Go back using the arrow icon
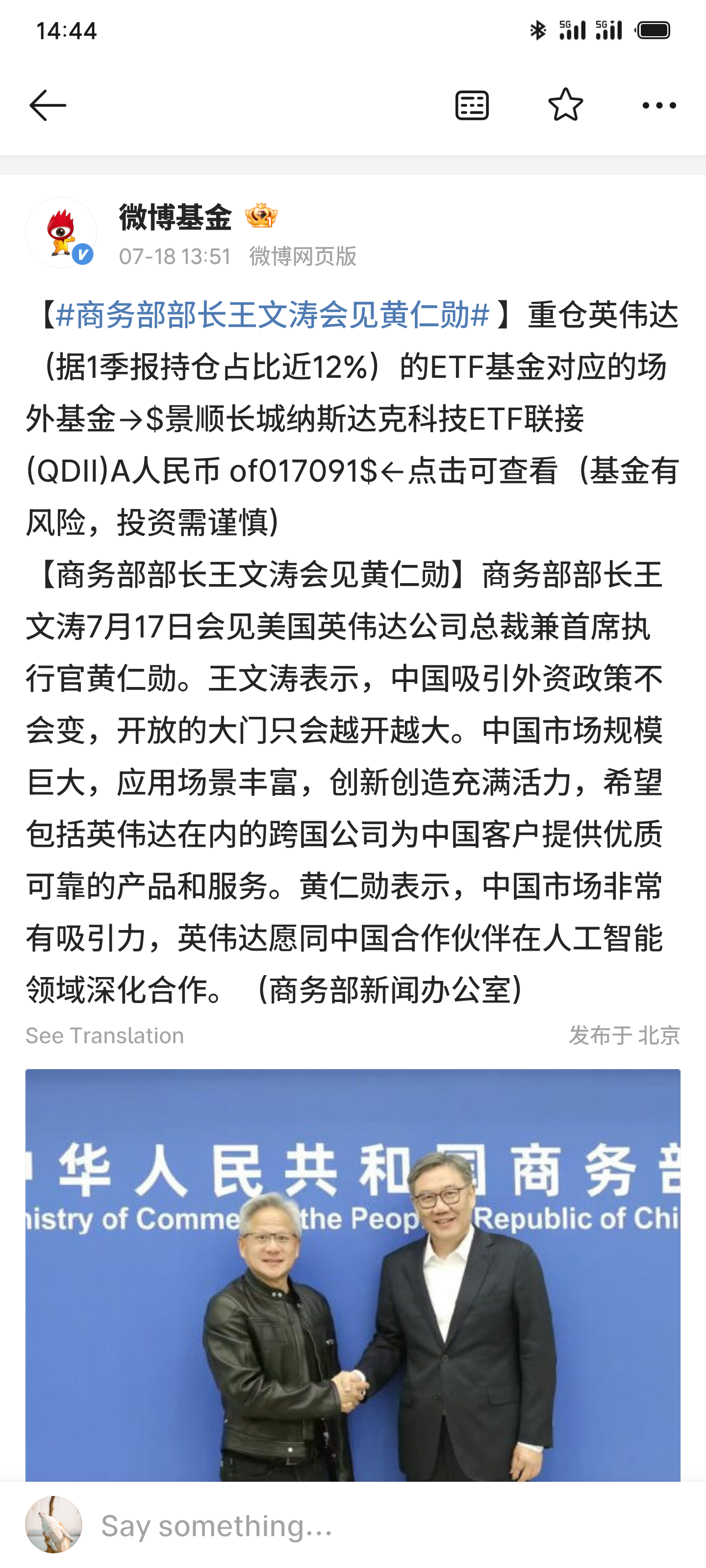The image size is (706, 1568). [x=48, y=105]
